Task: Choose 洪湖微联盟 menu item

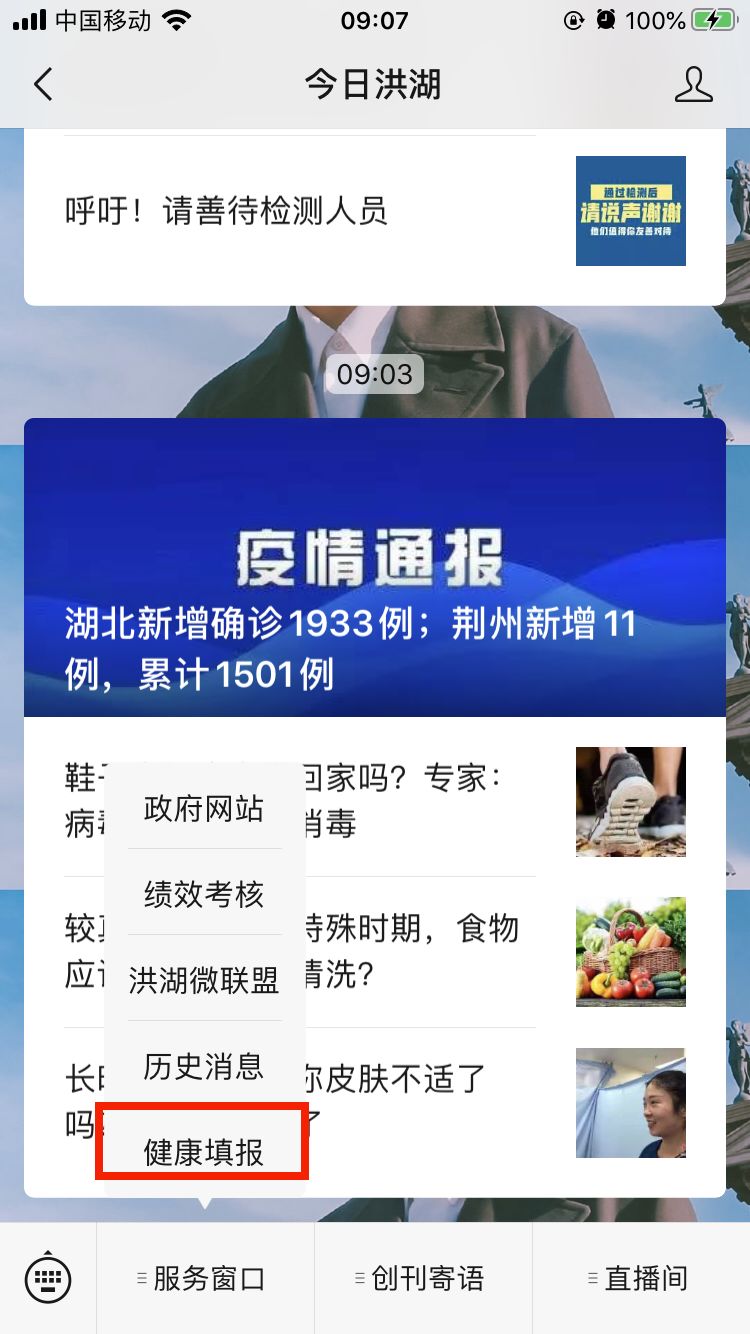Action: [204, 980]
